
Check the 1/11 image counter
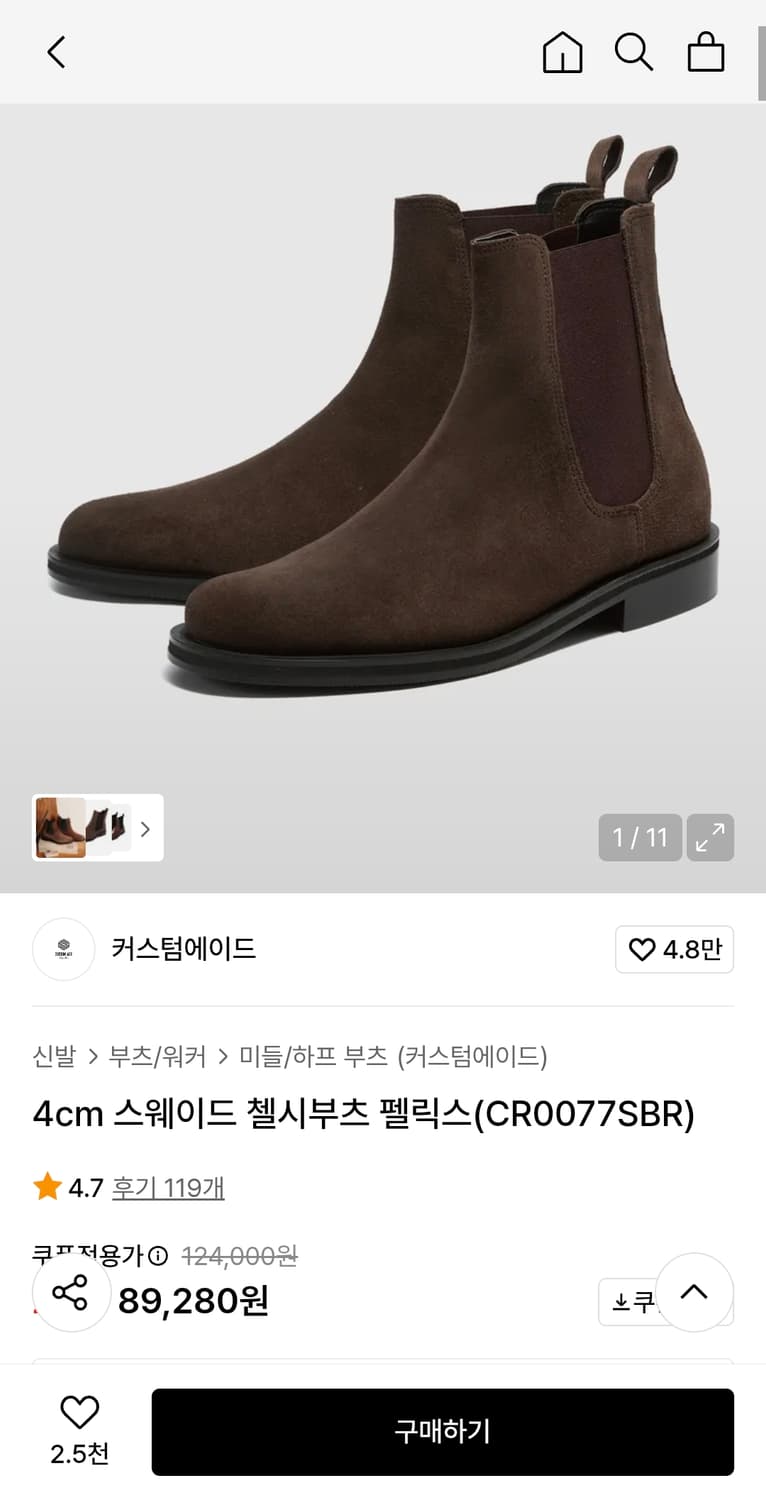[639, 837]
